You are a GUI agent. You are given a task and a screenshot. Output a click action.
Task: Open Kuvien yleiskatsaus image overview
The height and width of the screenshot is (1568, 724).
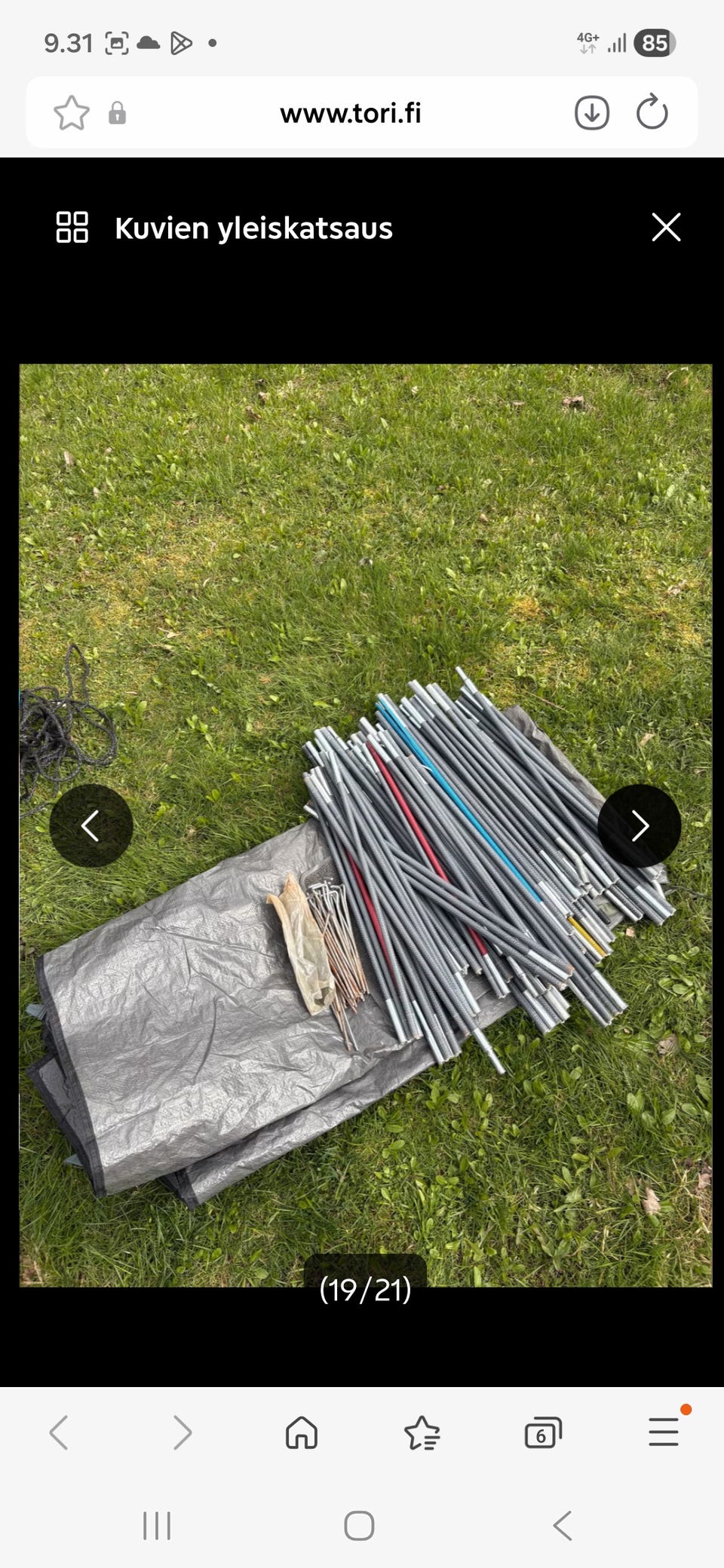pos(225,228)
